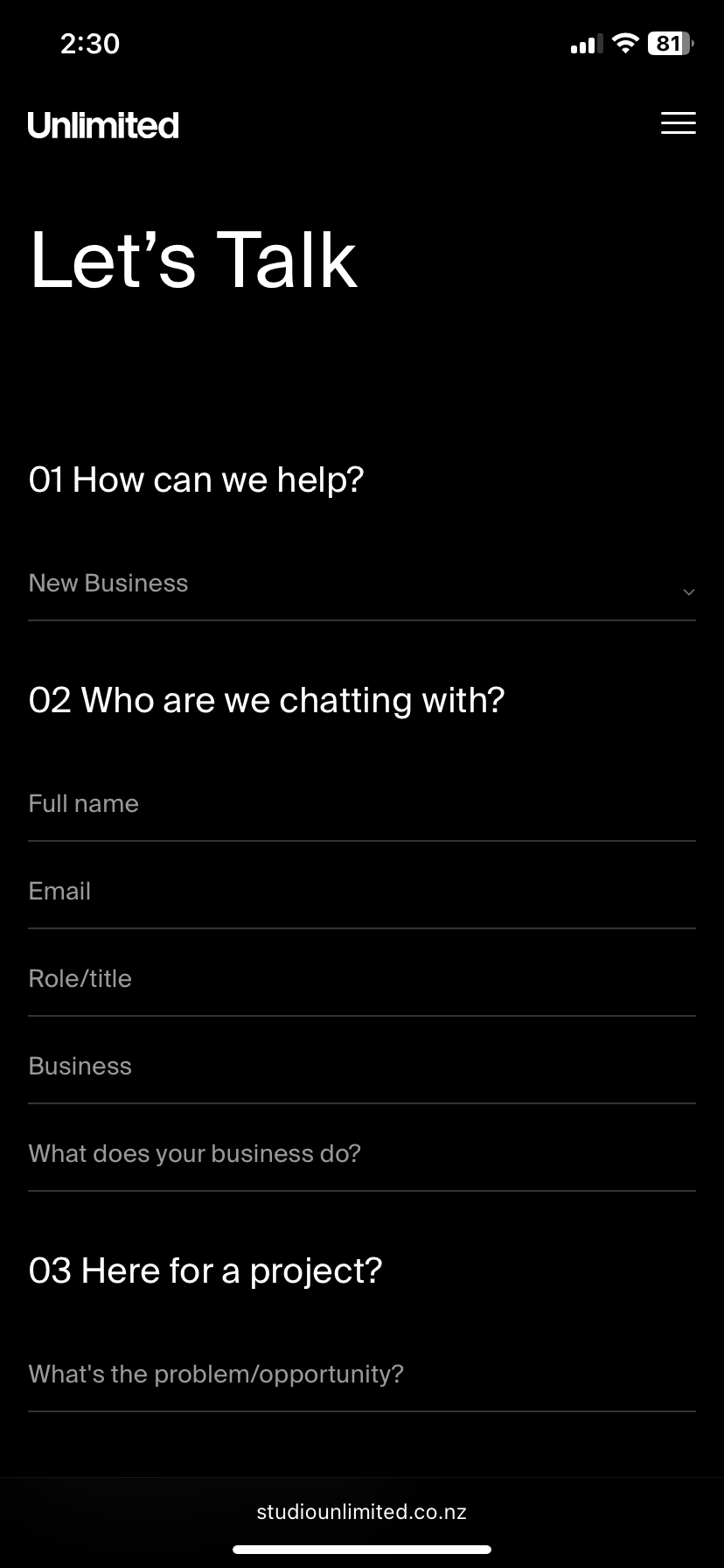Open the hamburger menu

[x=678, y=123]
